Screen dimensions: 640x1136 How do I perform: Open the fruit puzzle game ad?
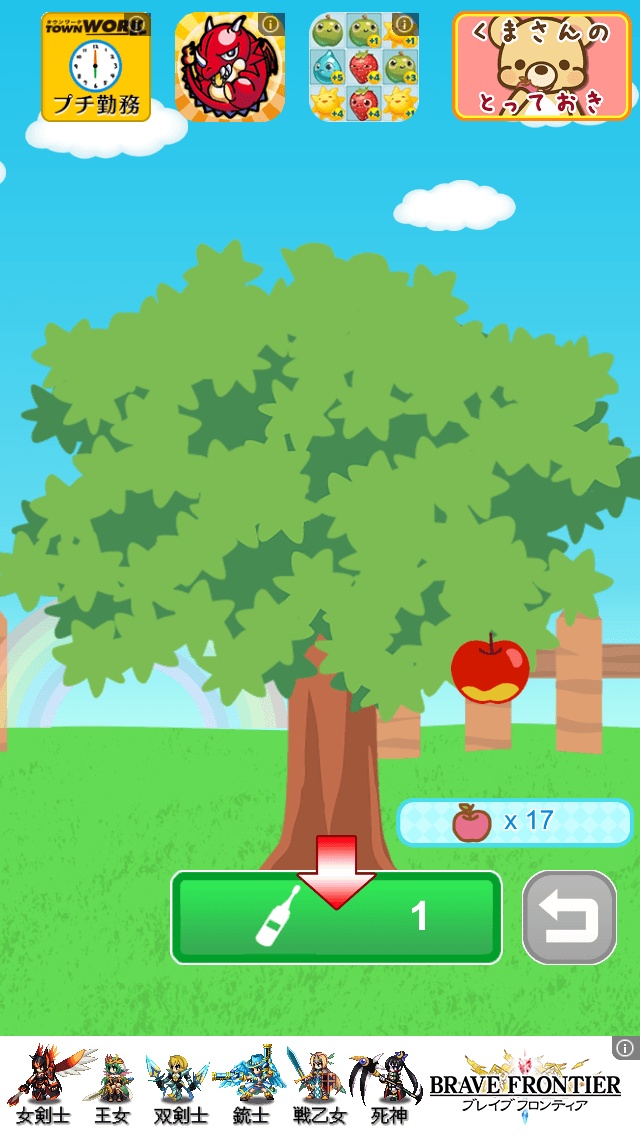pos(364,67)
